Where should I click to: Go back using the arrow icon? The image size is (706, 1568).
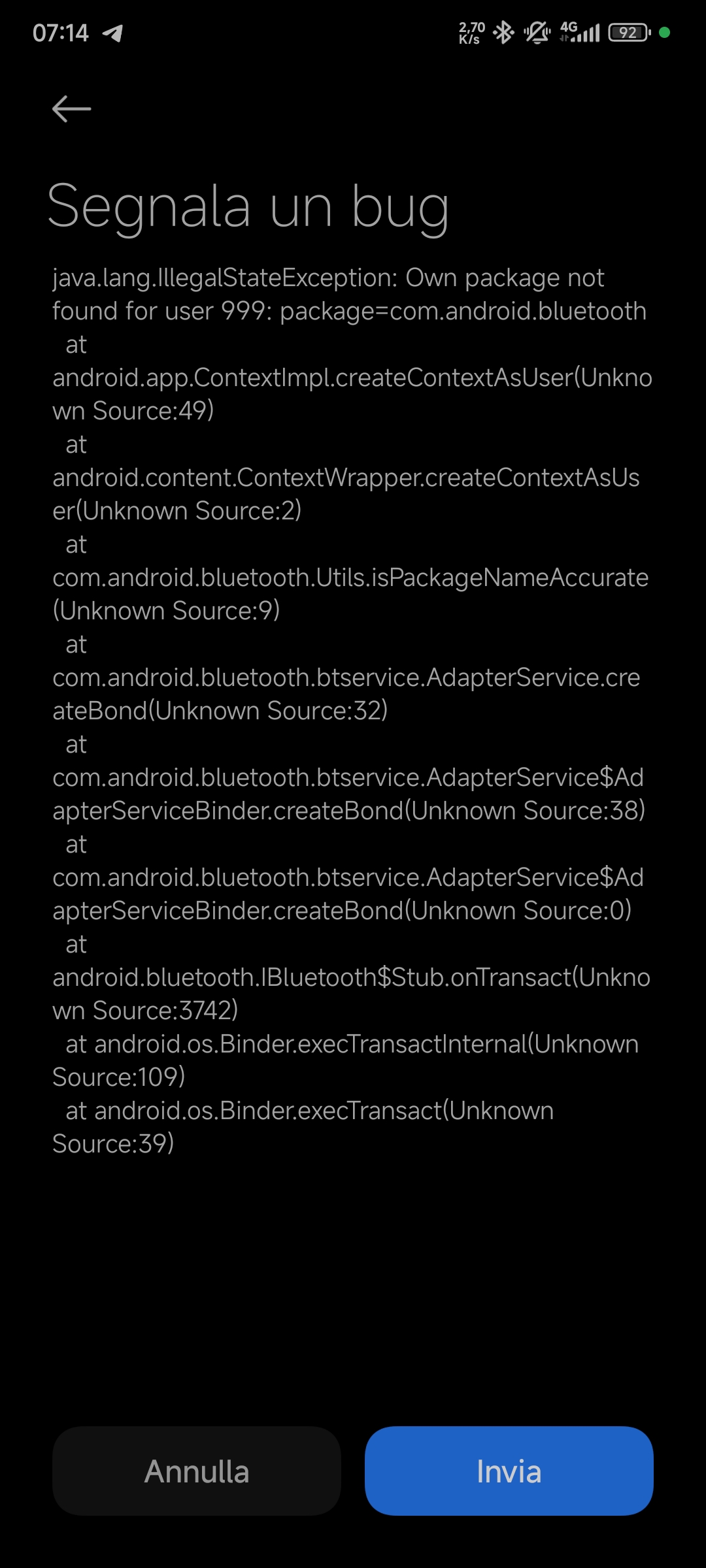pyautogui.click(x=71, y=108)
